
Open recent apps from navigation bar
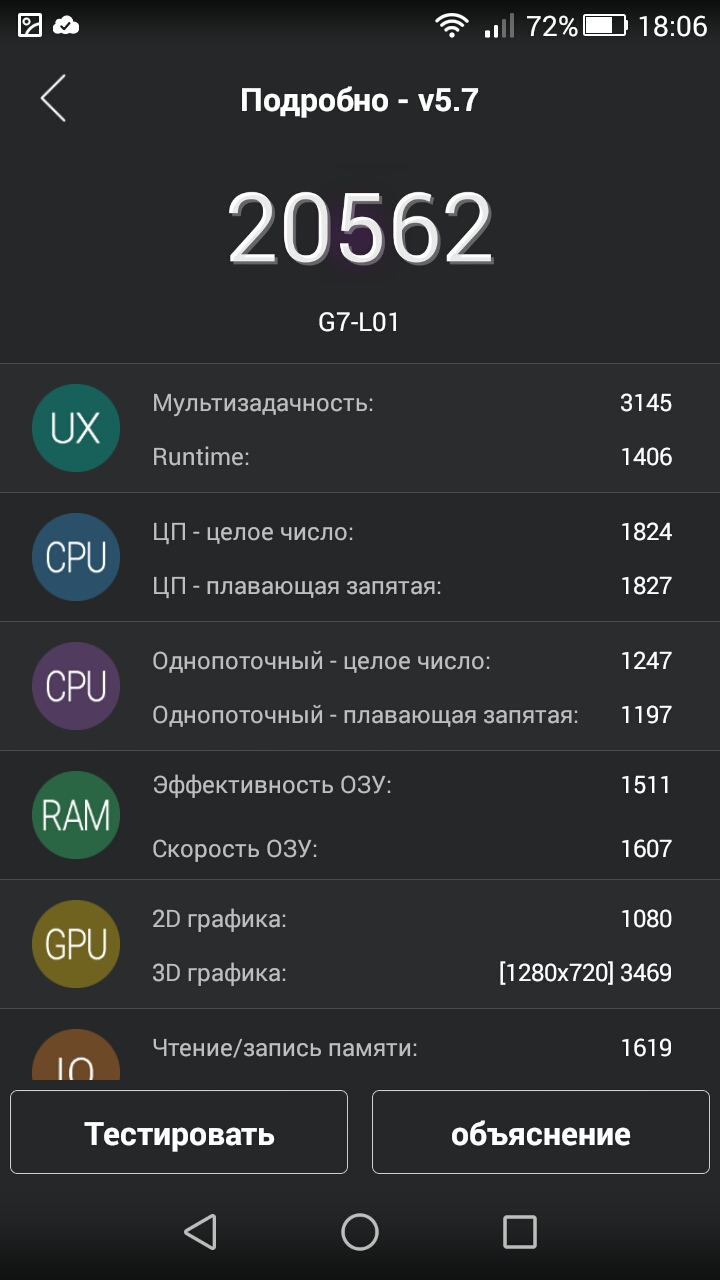click(x=520, y=1232)
